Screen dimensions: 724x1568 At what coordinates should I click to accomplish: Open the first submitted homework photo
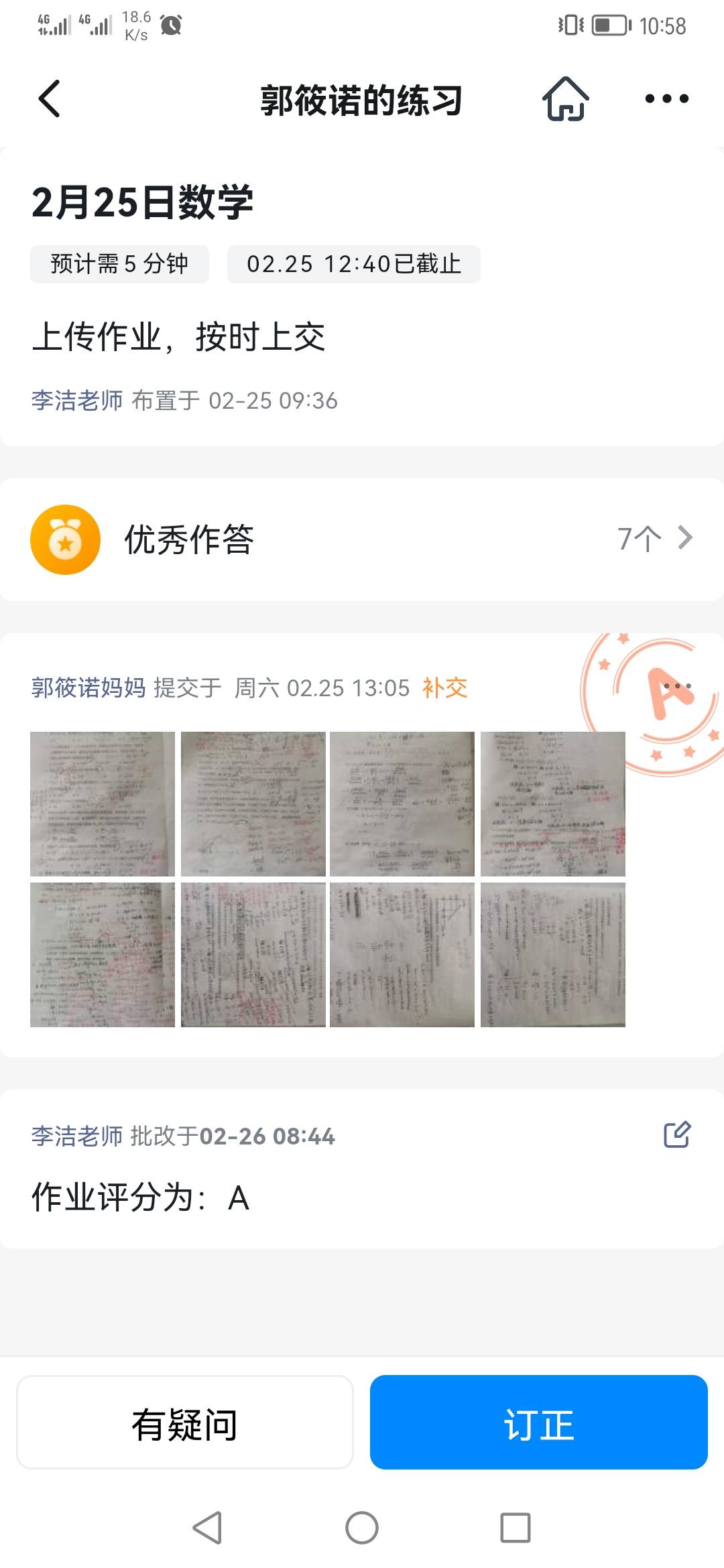103,804
